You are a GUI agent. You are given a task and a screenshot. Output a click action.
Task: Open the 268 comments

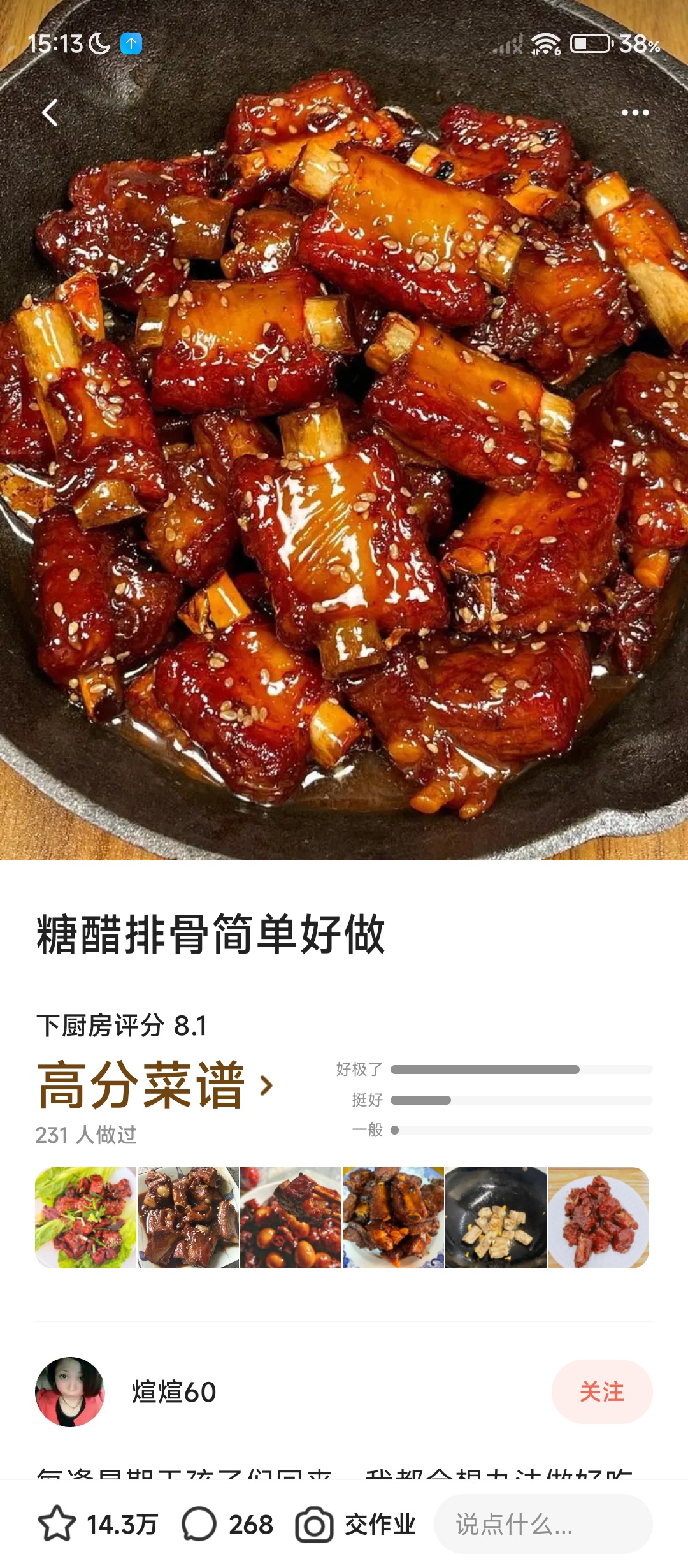click(x=227, y=1524)
